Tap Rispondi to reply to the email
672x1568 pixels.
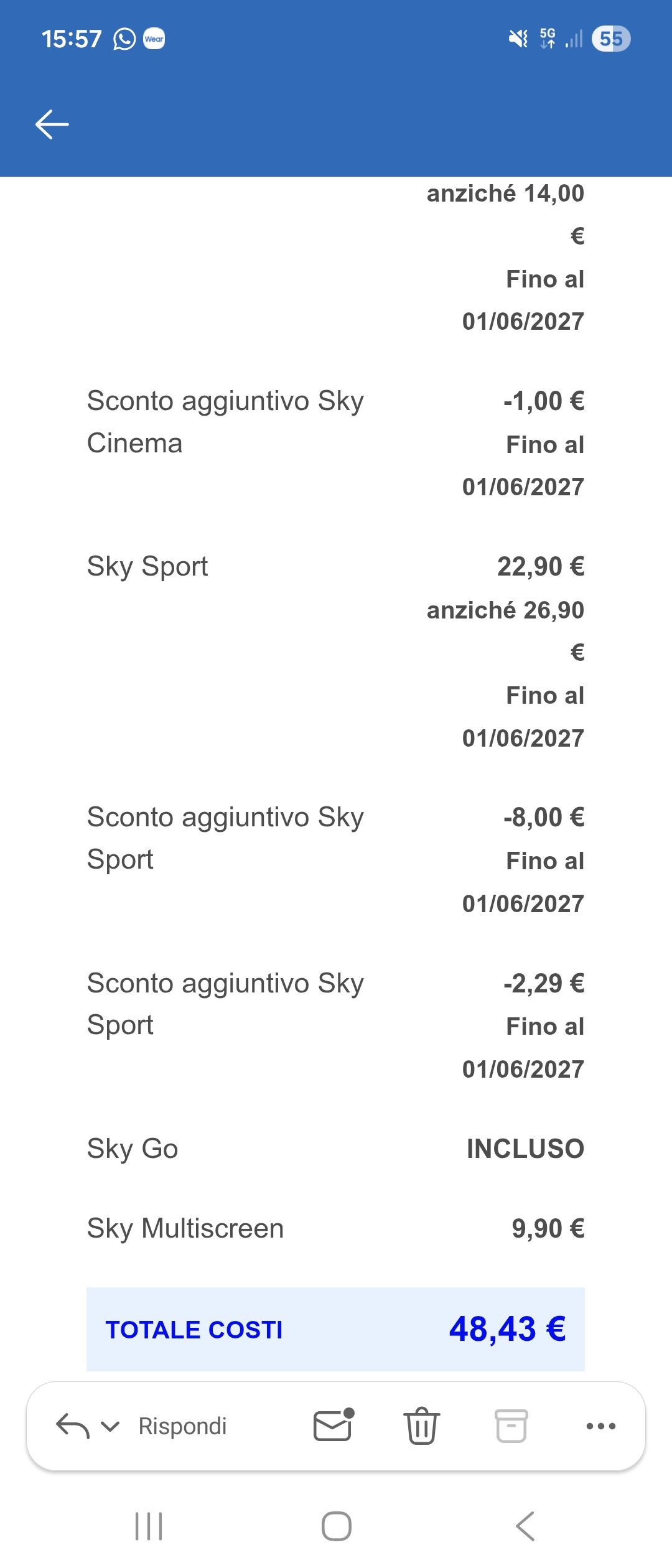(182, 1426)
